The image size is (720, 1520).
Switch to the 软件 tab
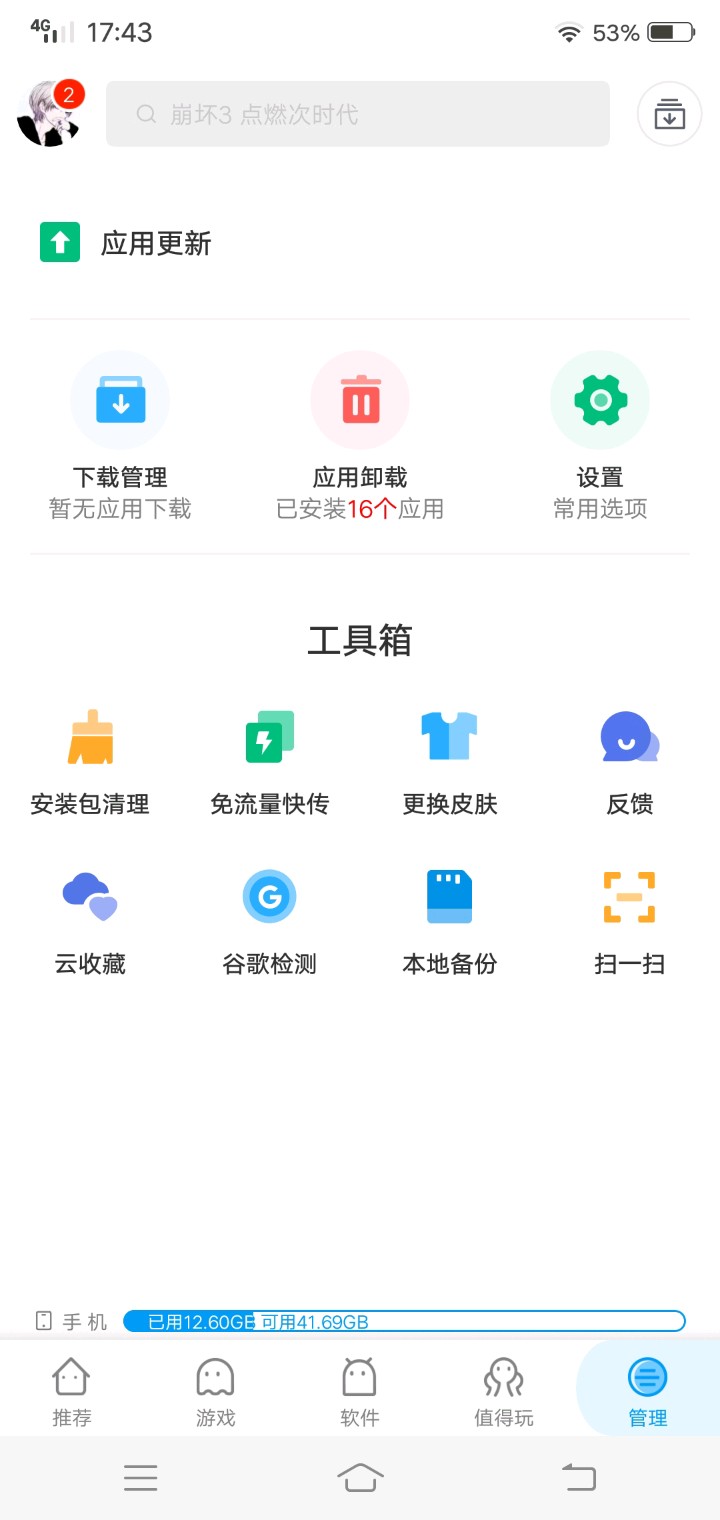(x=359, y=1391)
